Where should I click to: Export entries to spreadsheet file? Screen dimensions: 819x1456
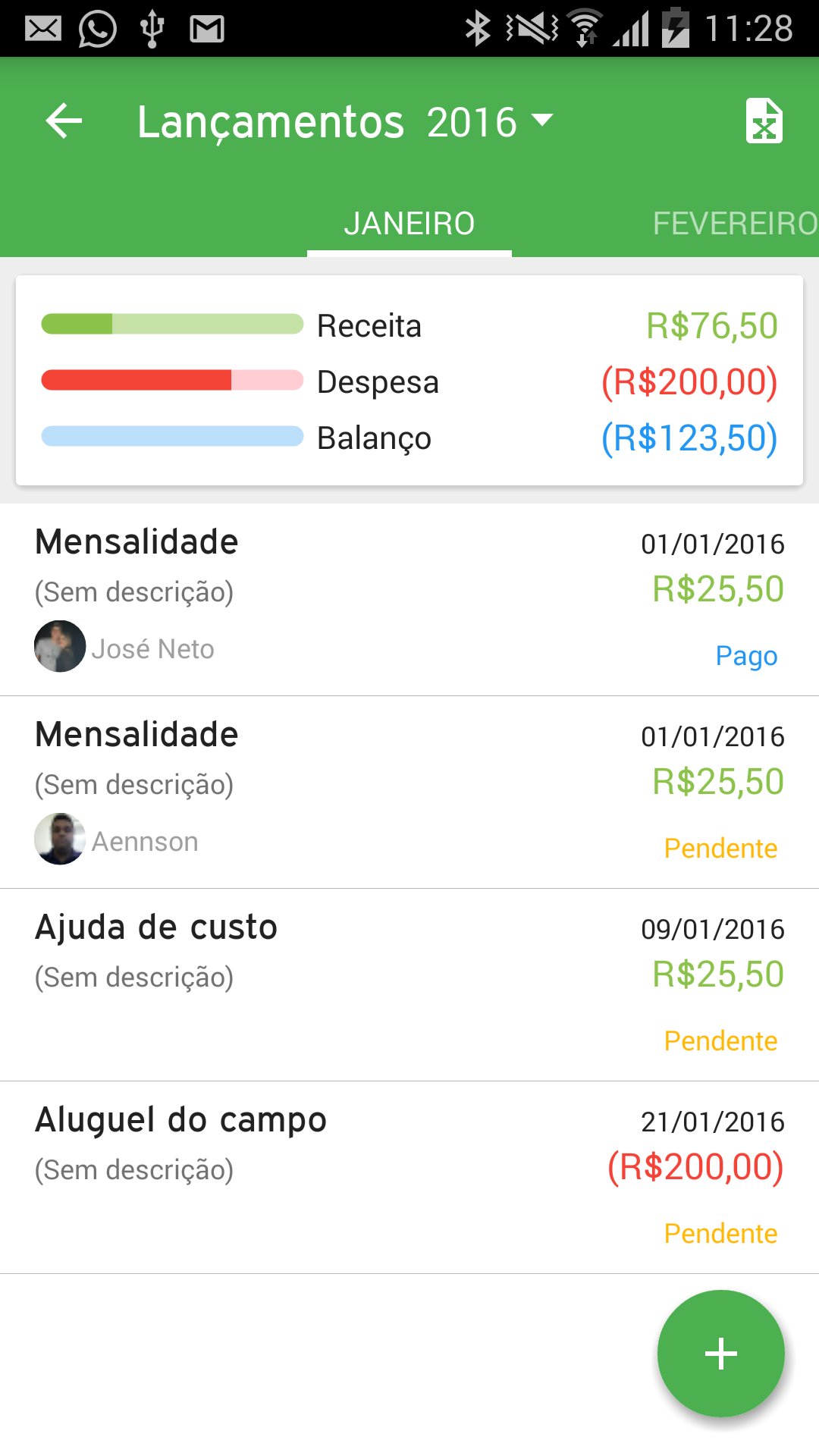[764, 121]
